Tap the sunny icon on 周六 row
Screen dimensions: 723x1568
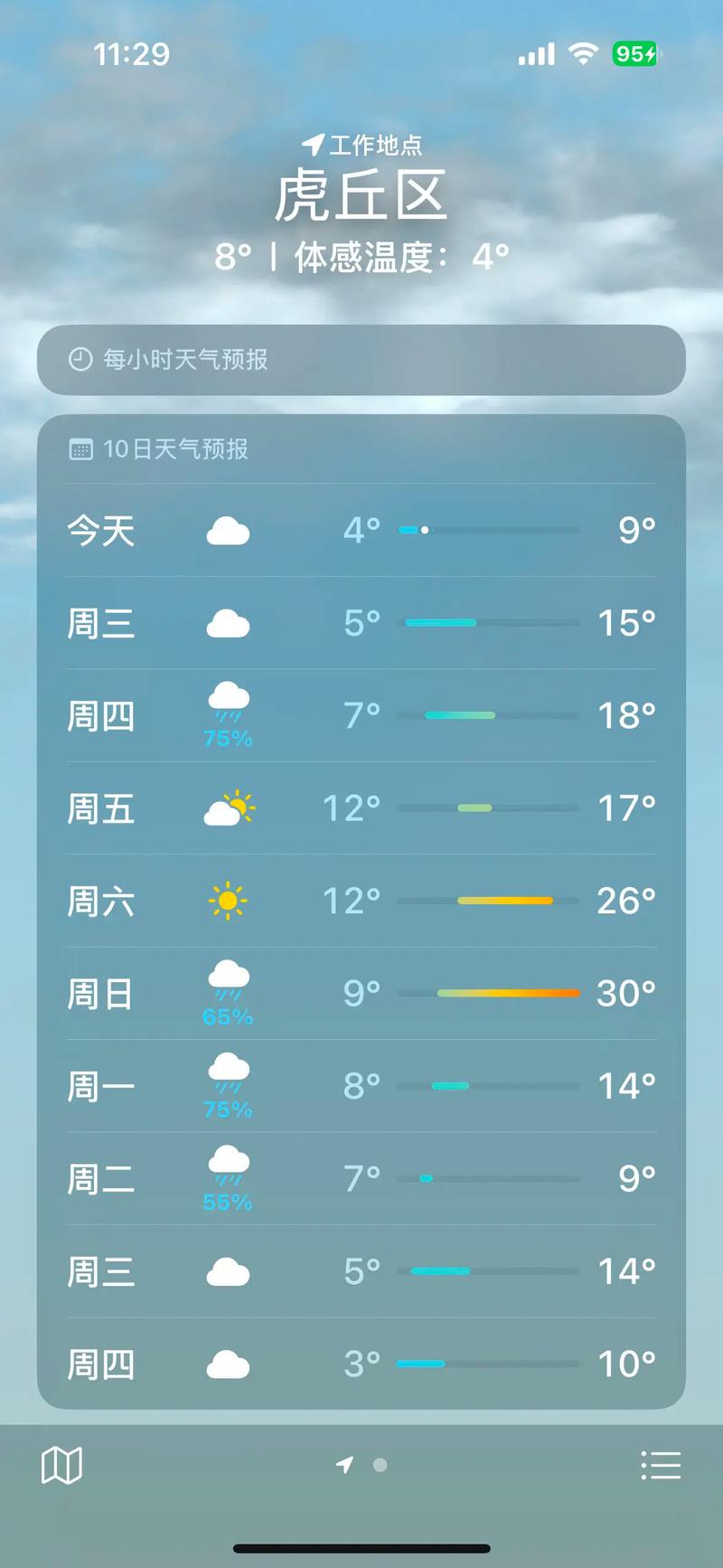point(228,901)
